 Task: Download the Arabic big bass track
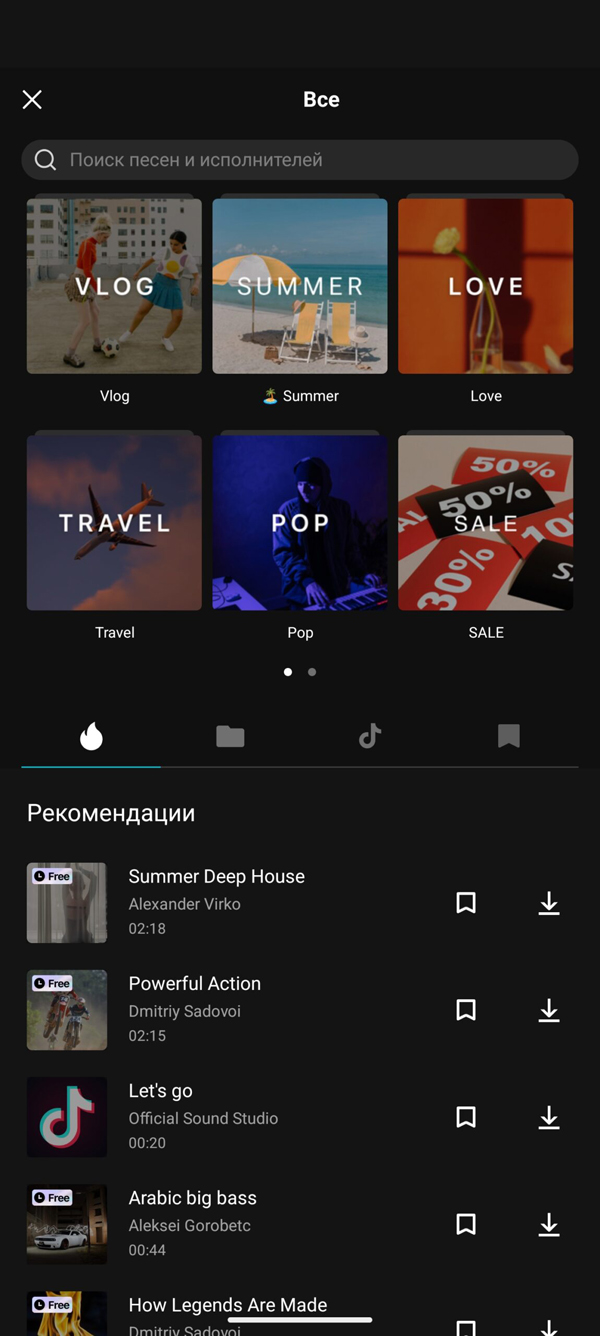(x=549, y=1224)
